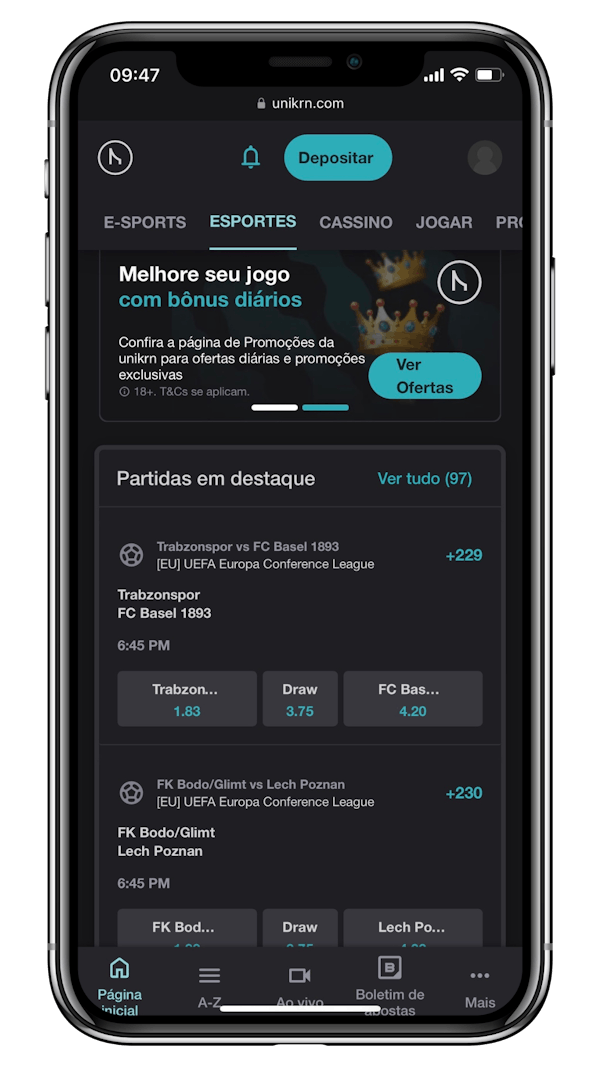This screenshot has height=1067, width=600.
Task: Open Boletim de apostas
Action: tap(390, 985)
